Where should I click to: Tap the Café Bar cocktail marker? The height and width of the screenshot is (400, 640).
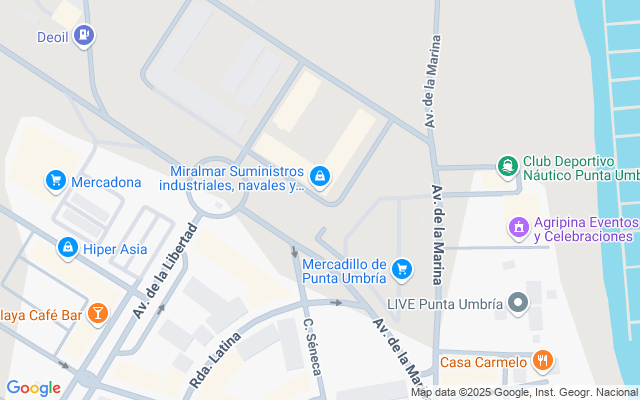[98, 314]
